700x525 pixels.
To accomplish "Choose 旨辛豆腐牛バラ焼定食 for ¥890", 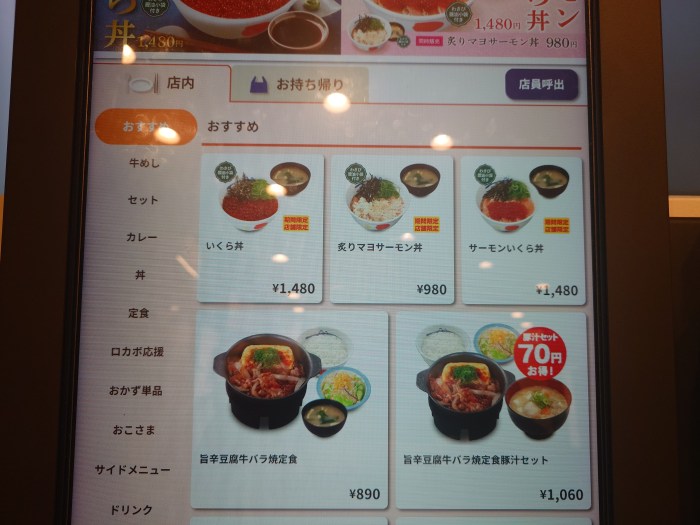I will pos(289,408).
